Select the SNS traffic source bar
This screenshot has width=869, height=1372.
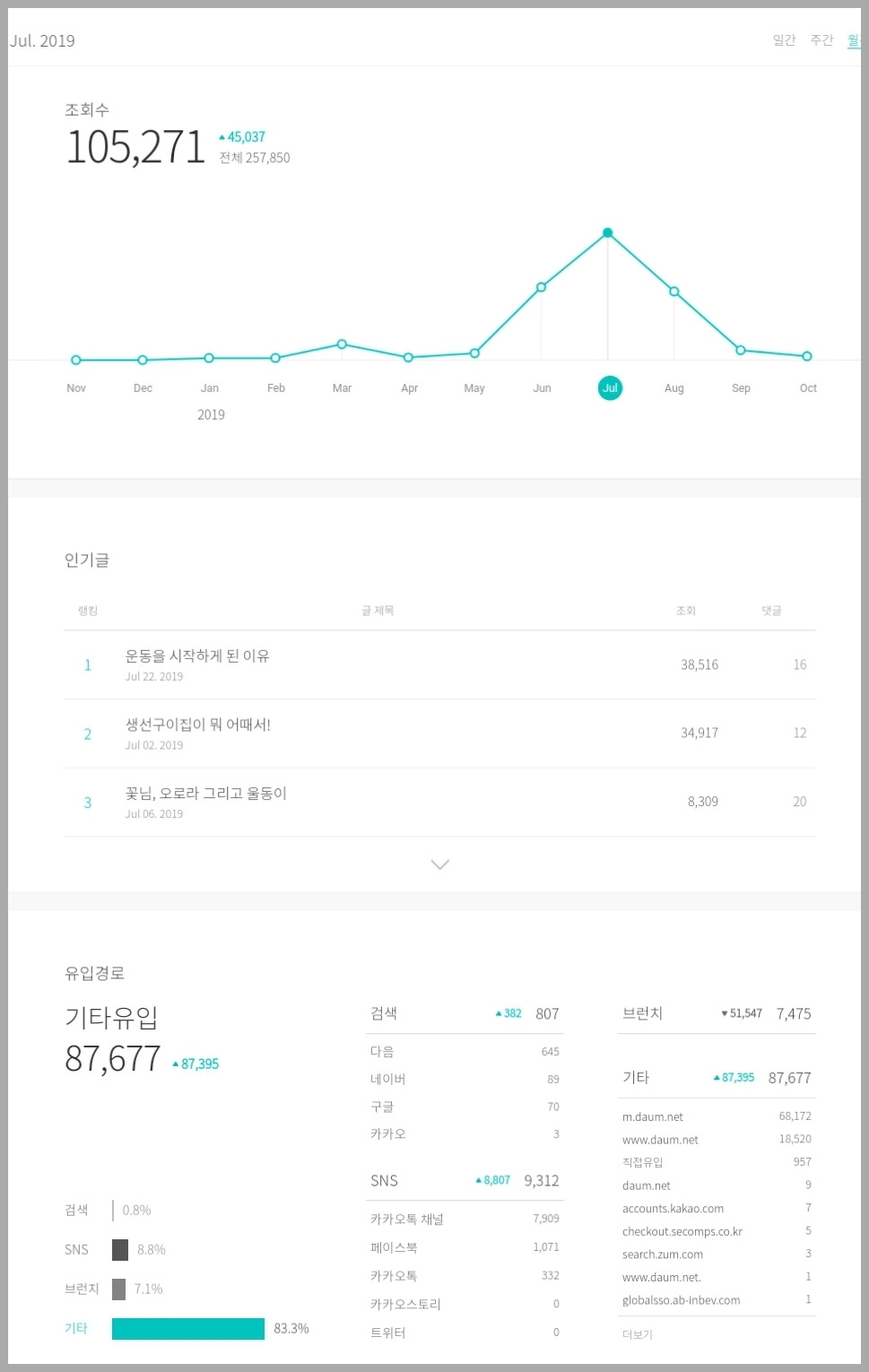pos(120,1250)
